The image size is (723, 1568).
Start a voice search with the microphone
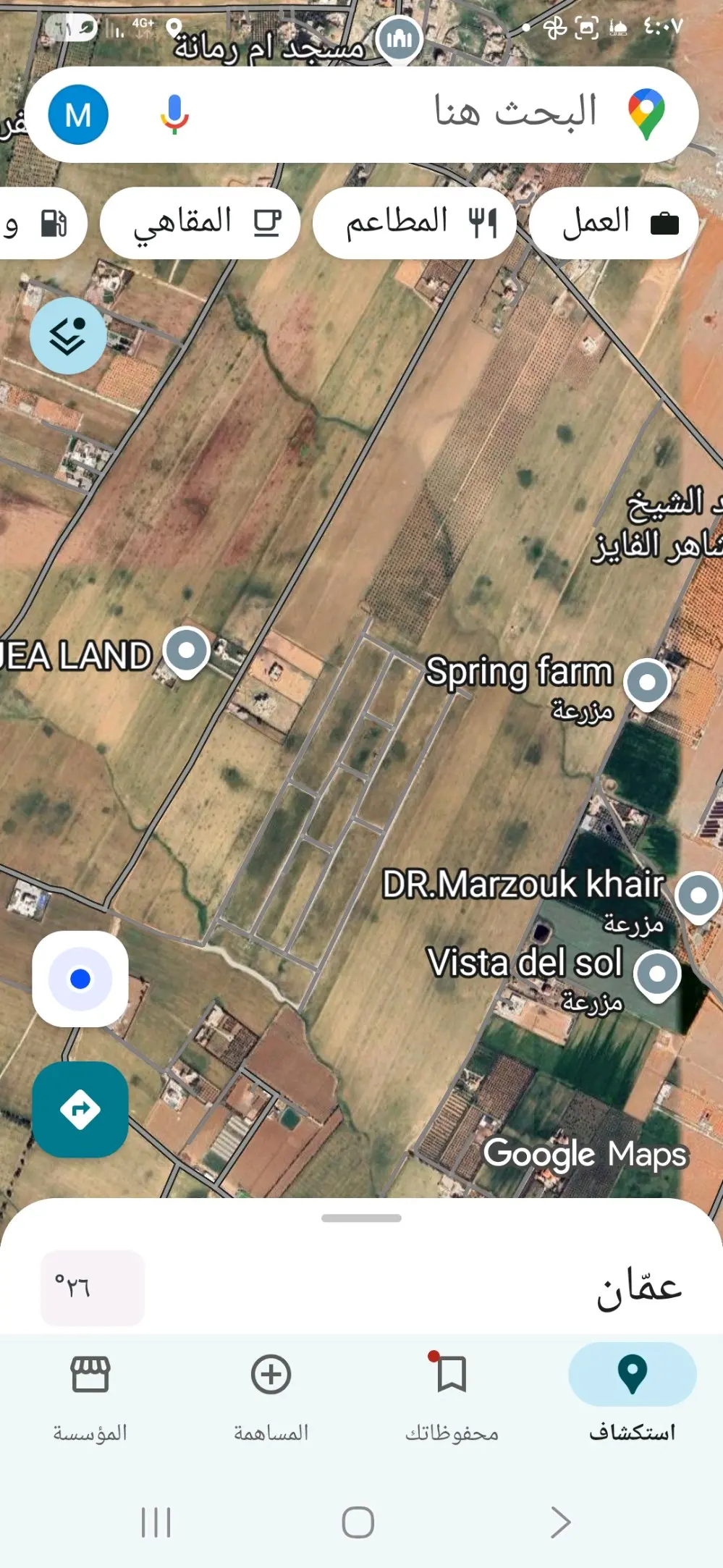pos(175,114)
